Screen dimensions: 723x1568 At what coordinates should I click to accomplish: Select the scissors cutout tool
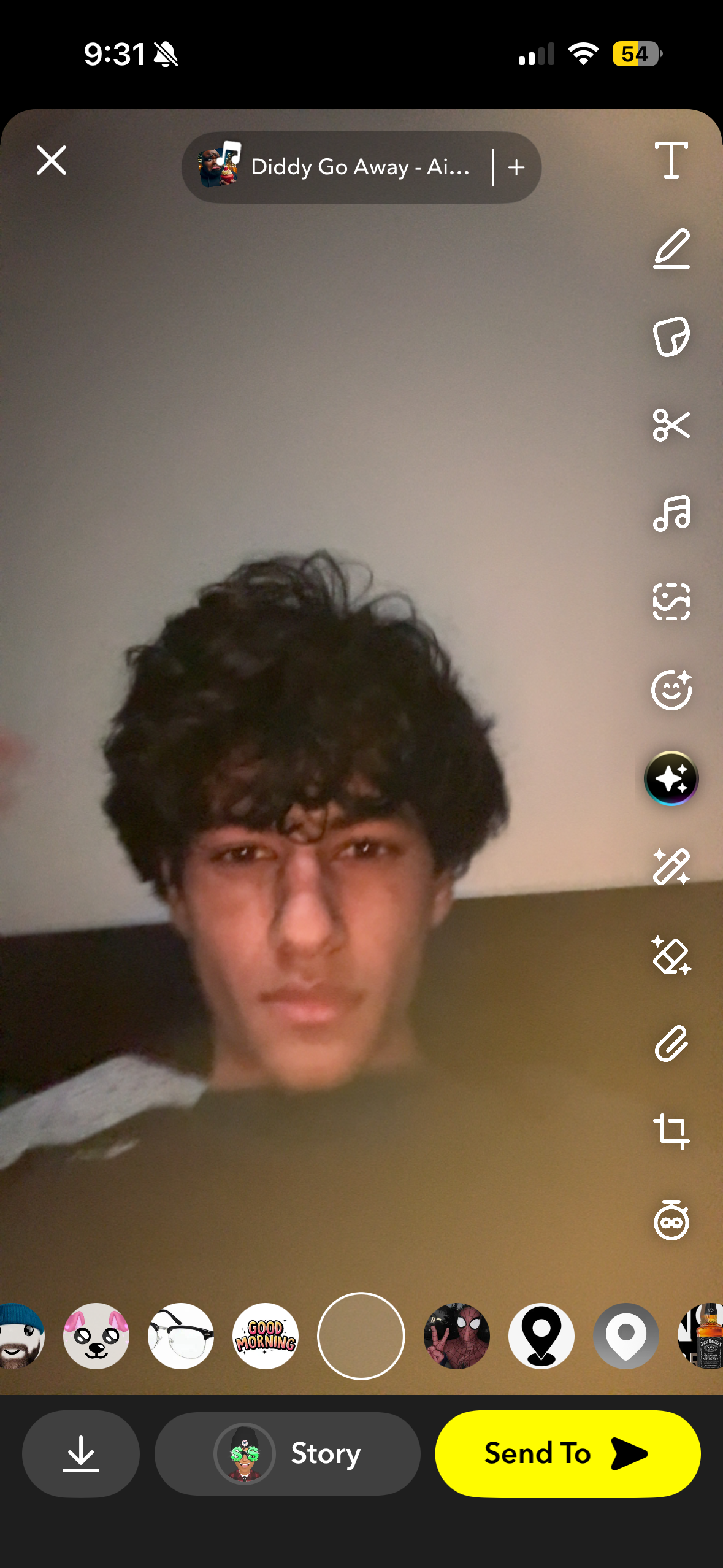tap(671, 425)
